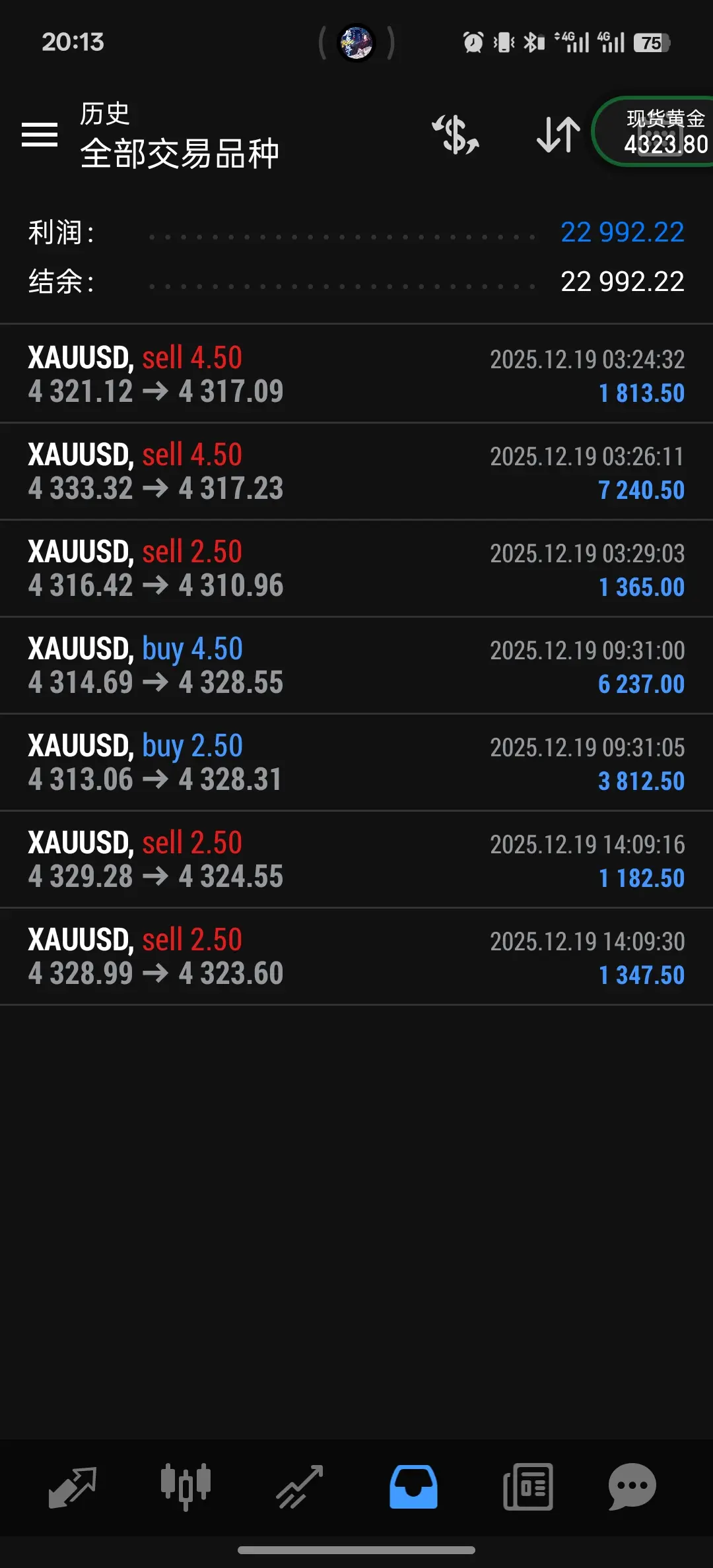View the sell 2.50 trade at 14:09:16
Screen dimensions: 713x1568
click(x=356, y=859)
